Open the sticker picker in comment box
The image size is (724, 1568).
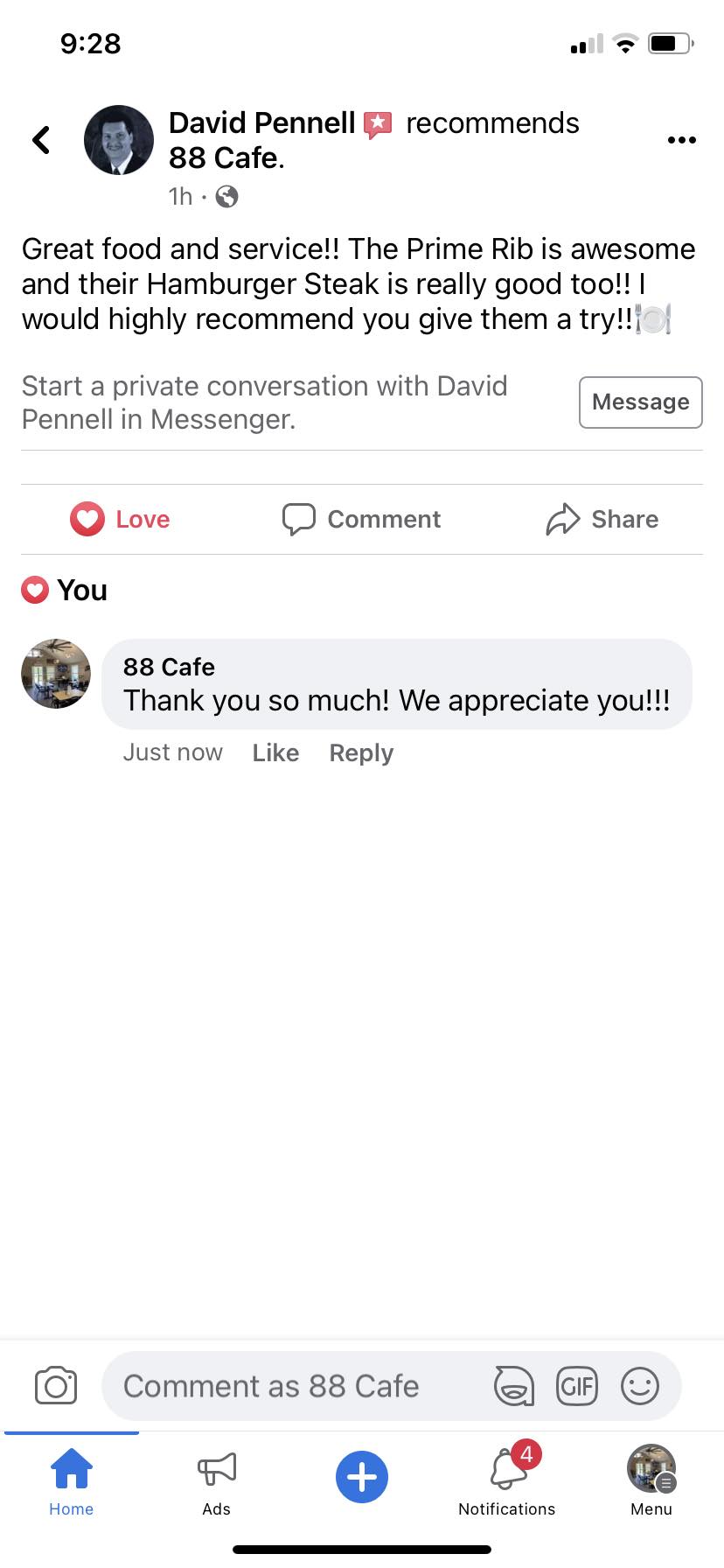tap(513, 1386)
